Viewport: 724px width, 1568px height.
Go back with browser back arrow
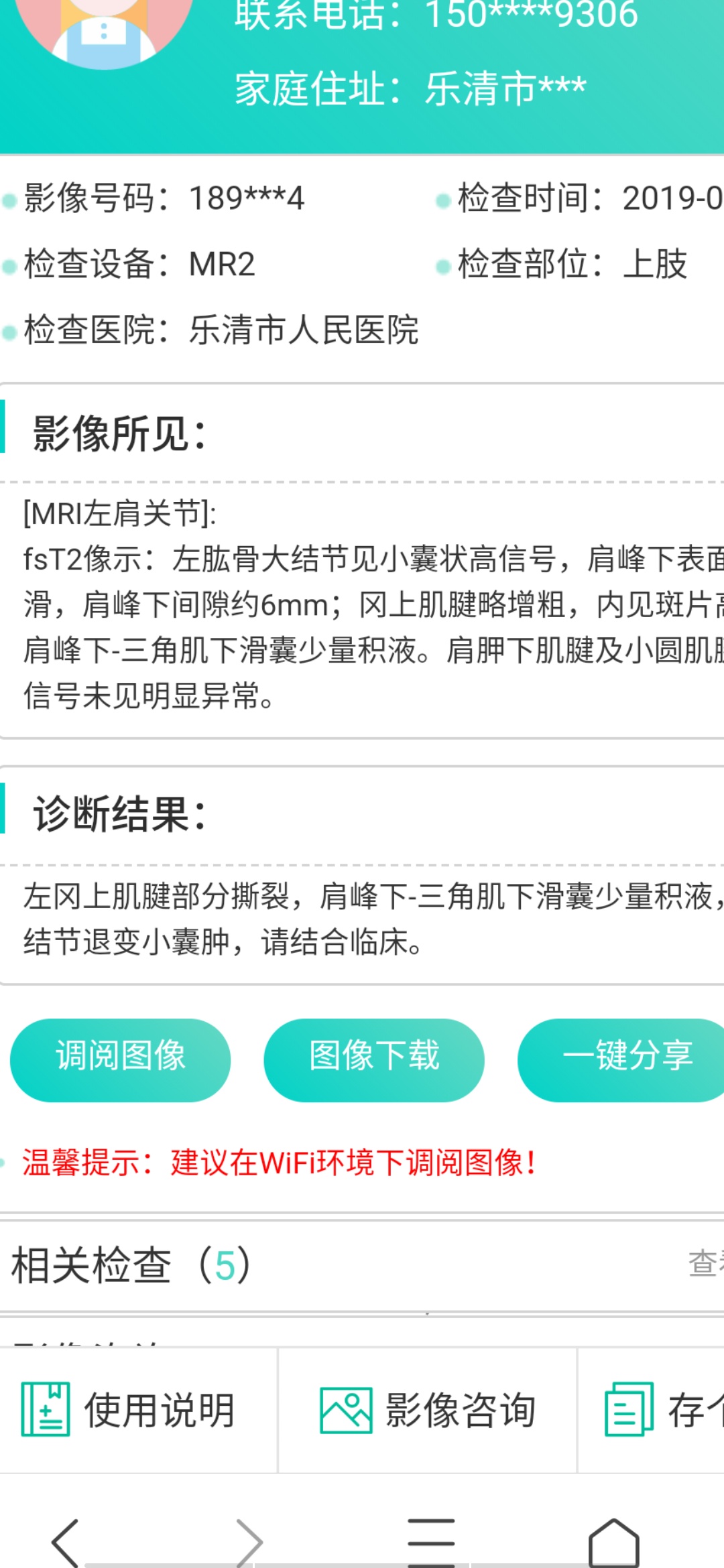(x=66, y=1541)
